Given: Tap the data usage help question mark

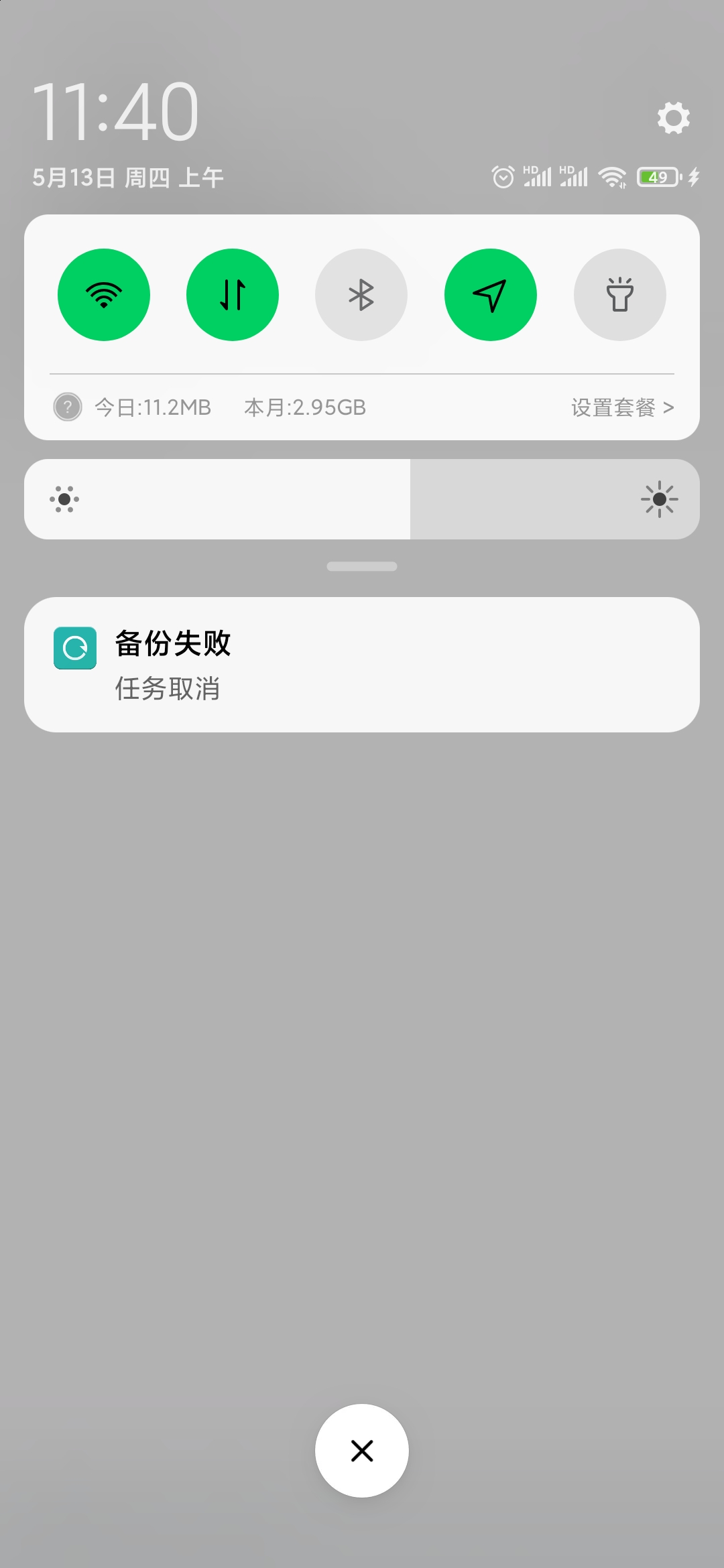Looking at the screenshot, I should point(68,407).
